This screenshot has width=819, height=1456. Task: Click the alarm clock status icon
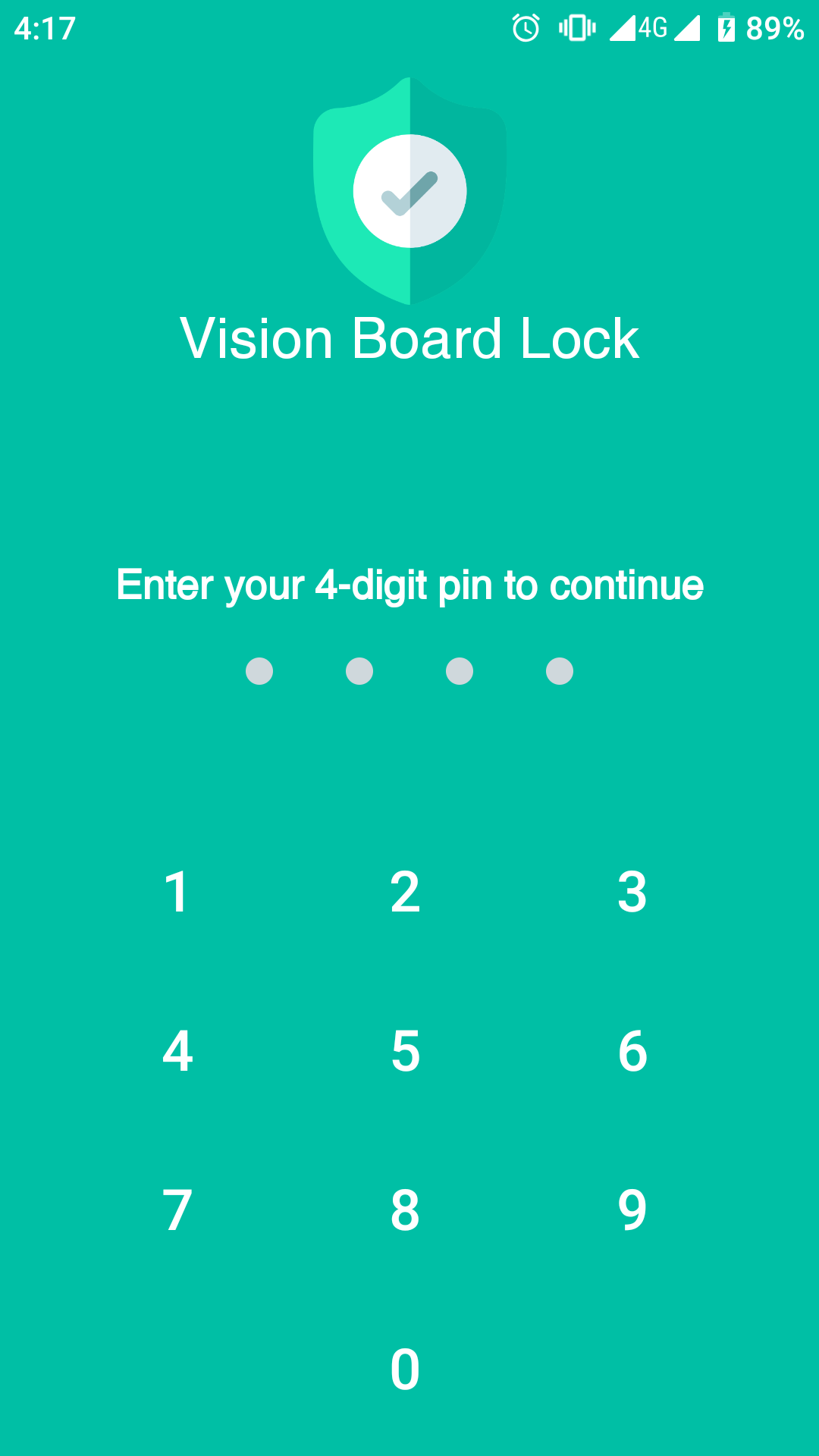coord(525,29)
